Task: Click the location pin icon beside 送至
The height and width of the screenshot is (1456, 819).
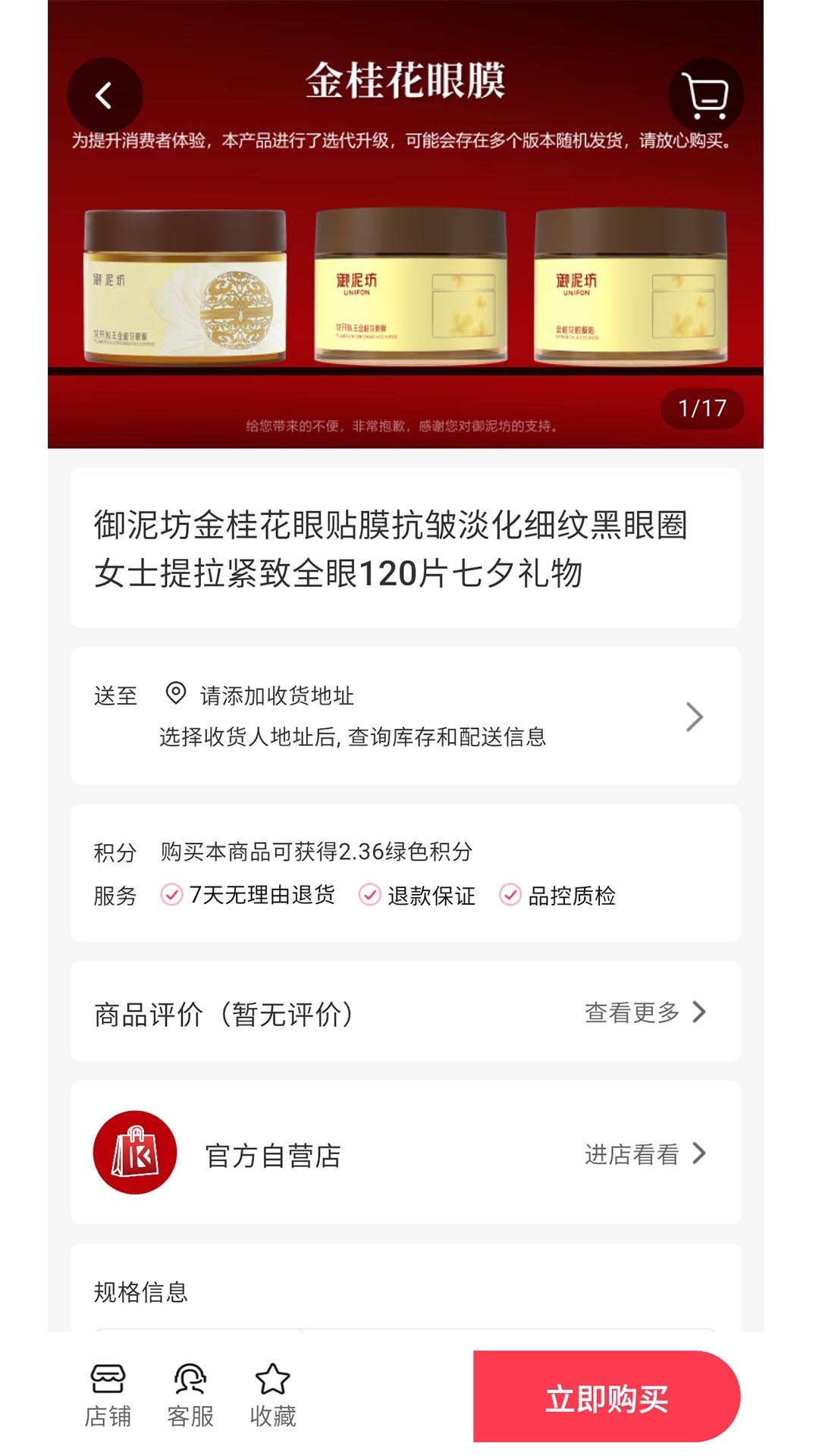Action: 175,692
